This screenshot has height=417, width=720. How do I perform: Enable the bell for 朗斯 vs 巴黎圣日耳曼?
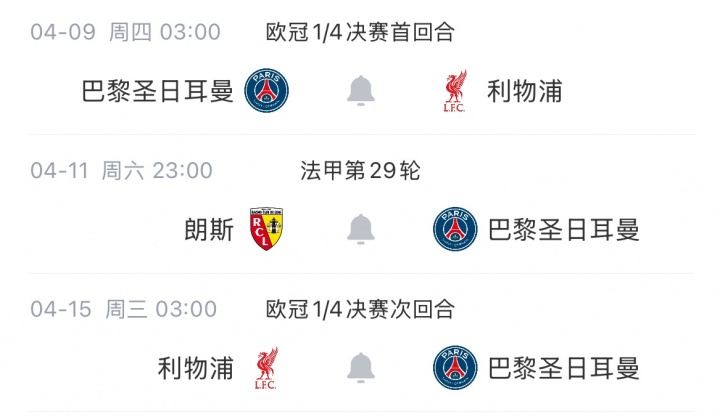360,229
